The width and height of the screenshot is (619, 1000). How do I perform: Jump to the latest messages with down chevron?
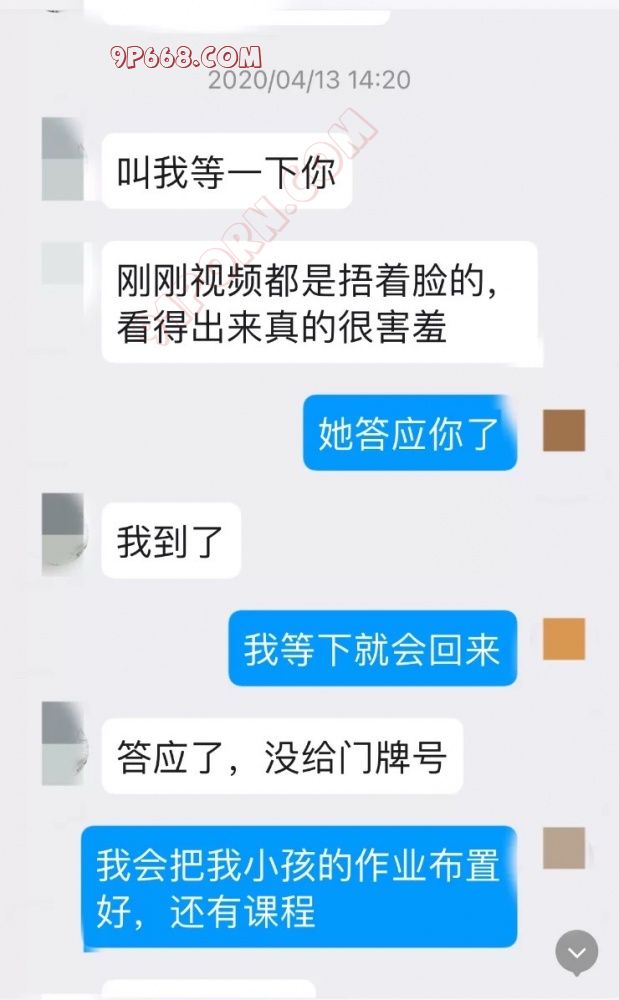tap(577, 952)
